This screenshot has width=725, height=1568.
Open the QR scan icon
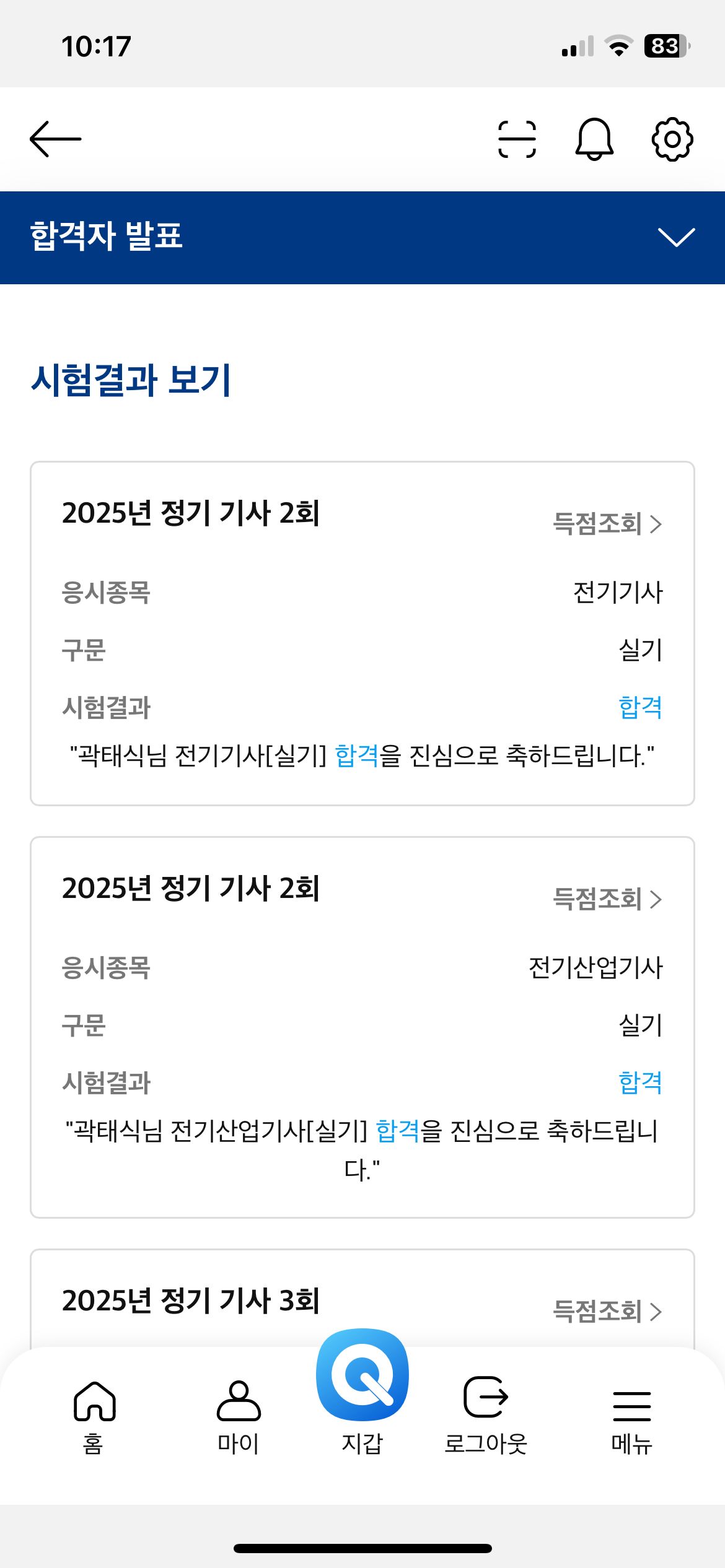tap(517, 139)
